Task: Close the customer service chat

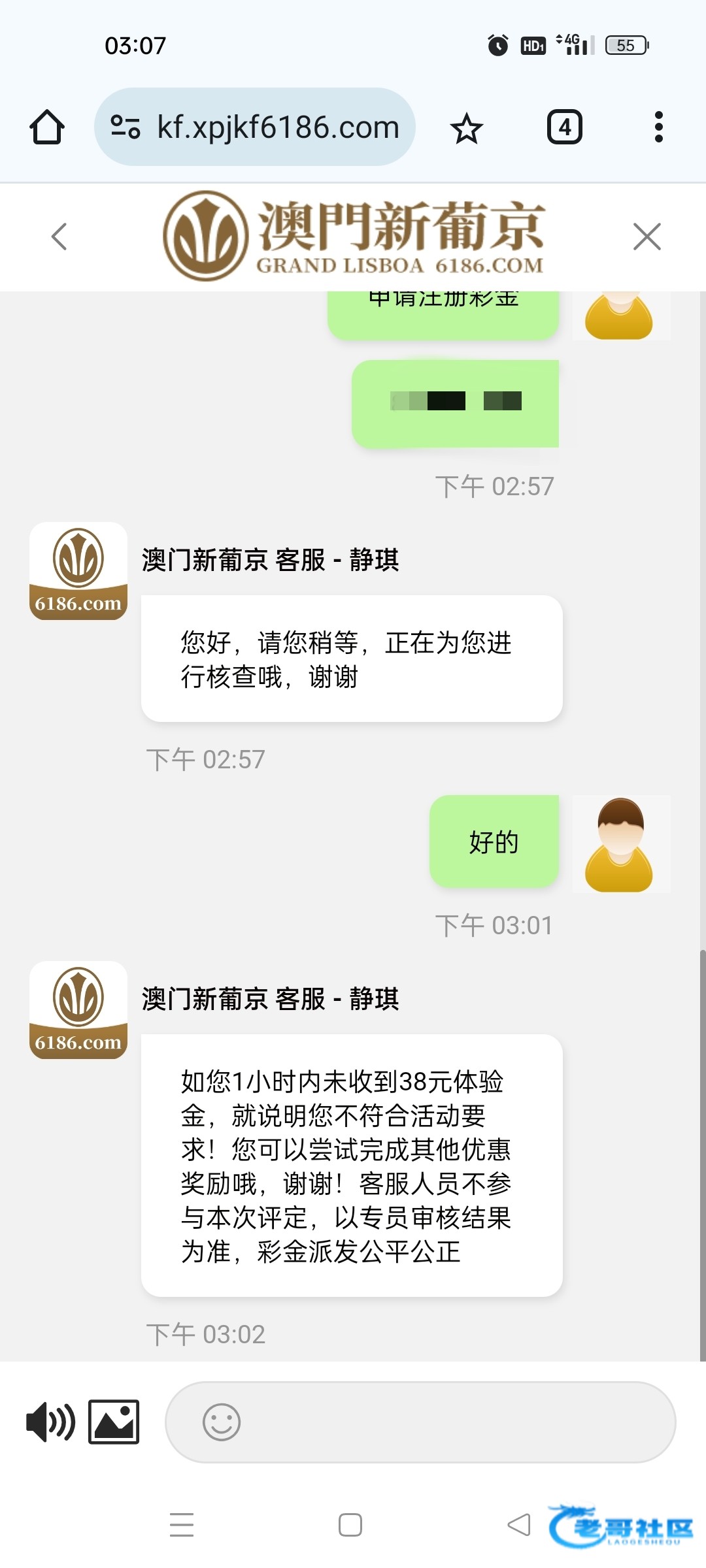Action: tap(647, 237)
